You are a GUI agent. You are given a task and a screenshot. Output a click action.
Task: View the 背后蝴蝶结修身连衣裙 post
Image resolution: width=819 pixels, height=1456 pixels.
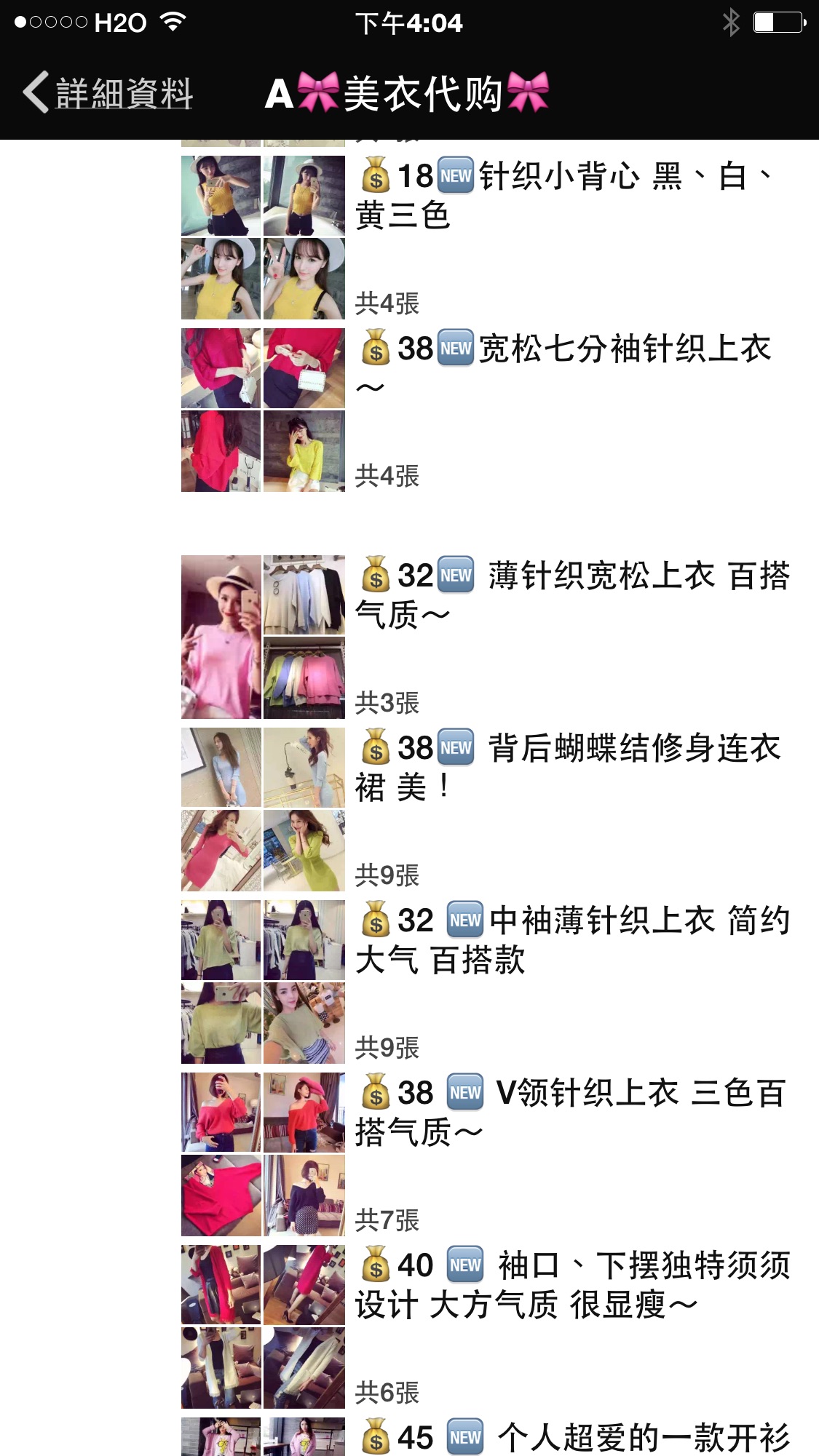point(572,767)
